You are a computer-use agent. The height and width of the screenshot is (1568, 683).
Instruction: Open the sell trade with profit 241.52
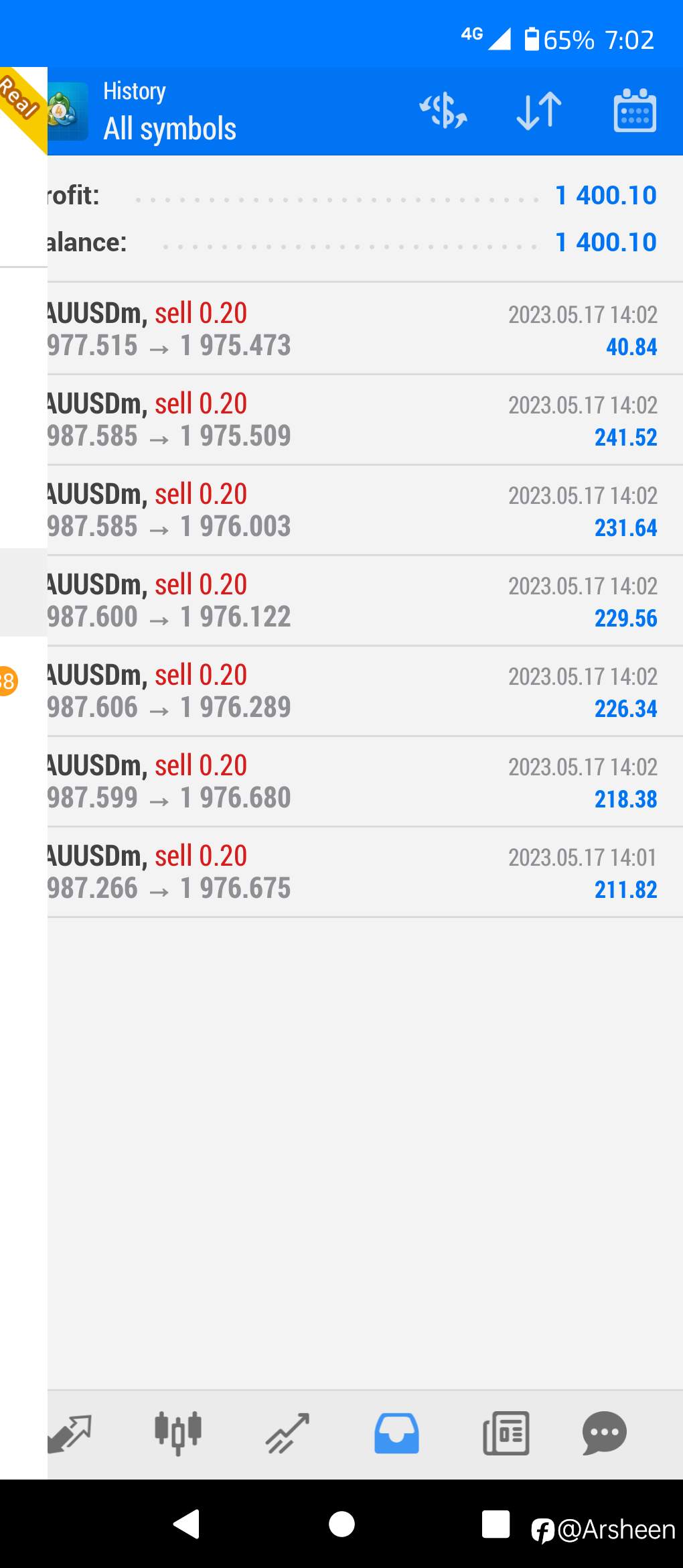pyautogui.click(x=365, y=419)
